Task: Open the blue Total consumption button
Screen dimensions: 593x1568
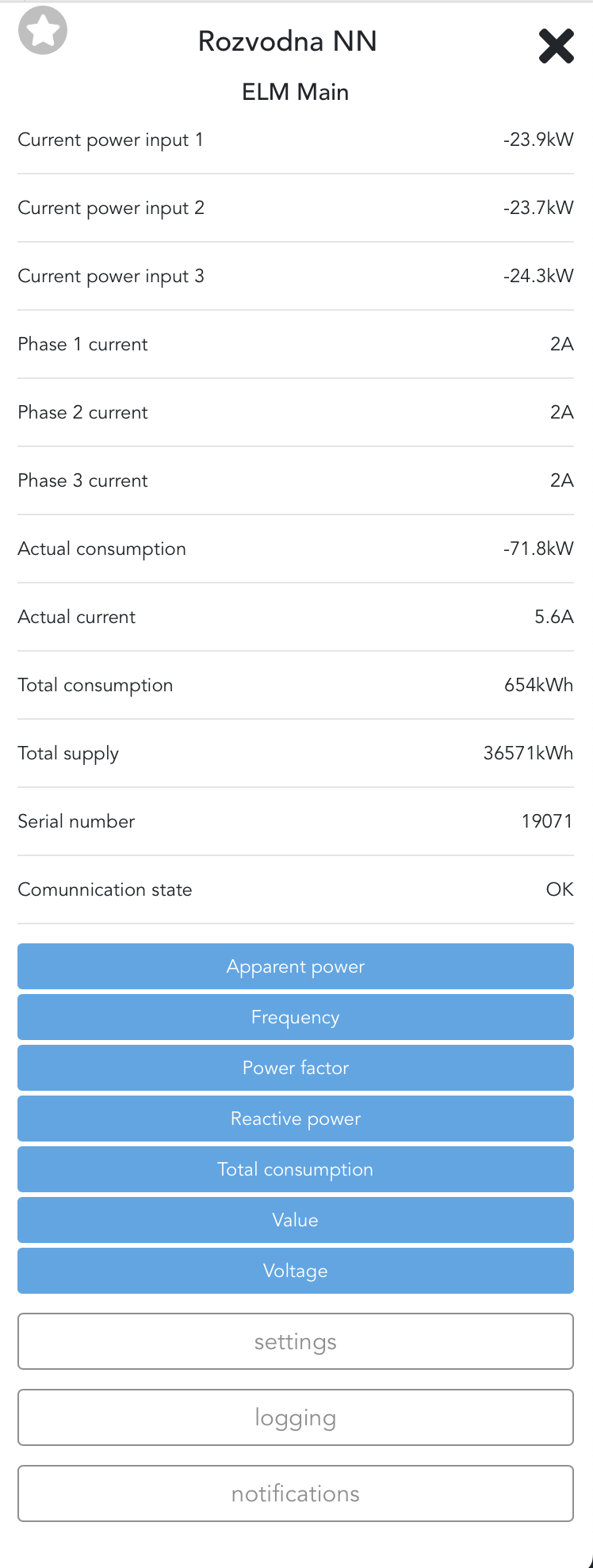Action: [x=295, y=1169]
